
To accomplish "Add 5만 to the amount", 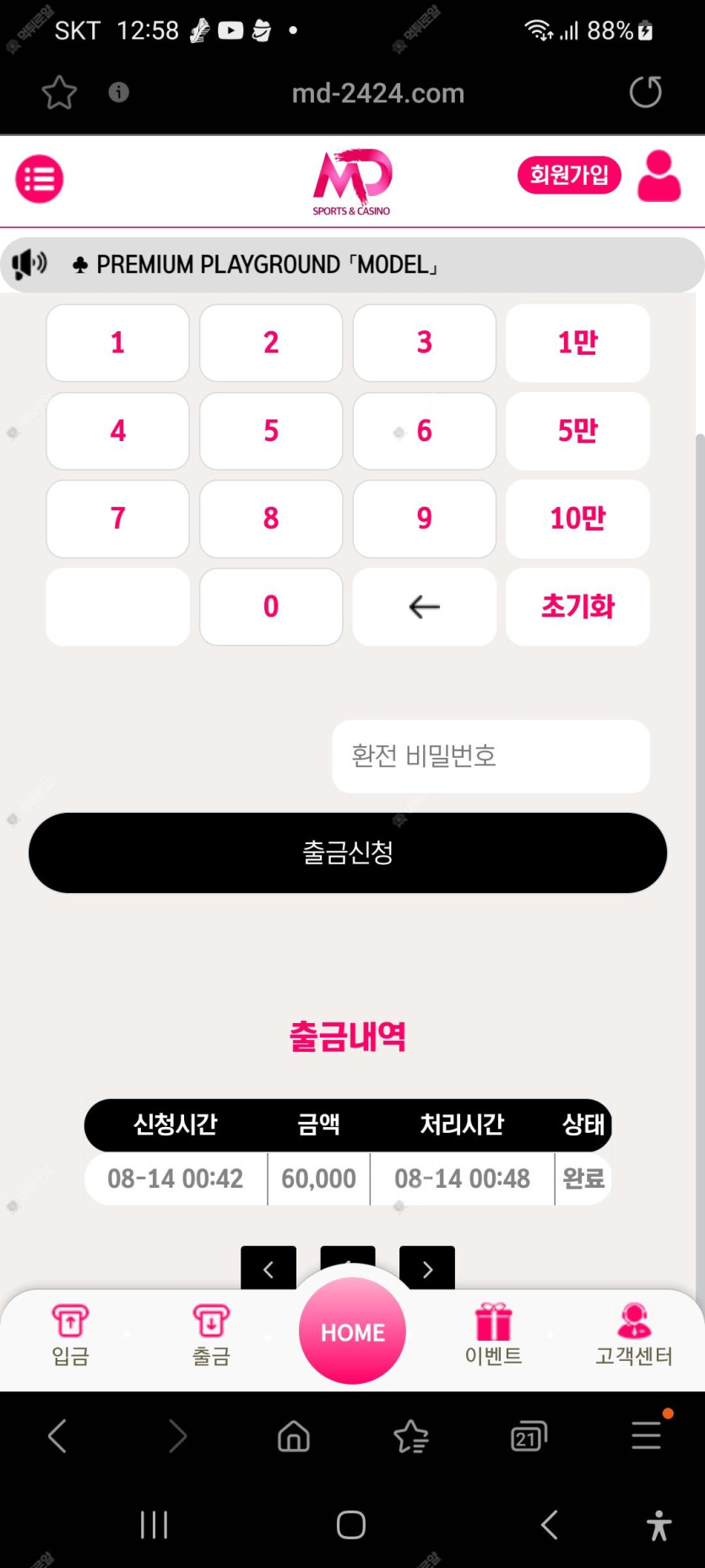I will [578, 431].
